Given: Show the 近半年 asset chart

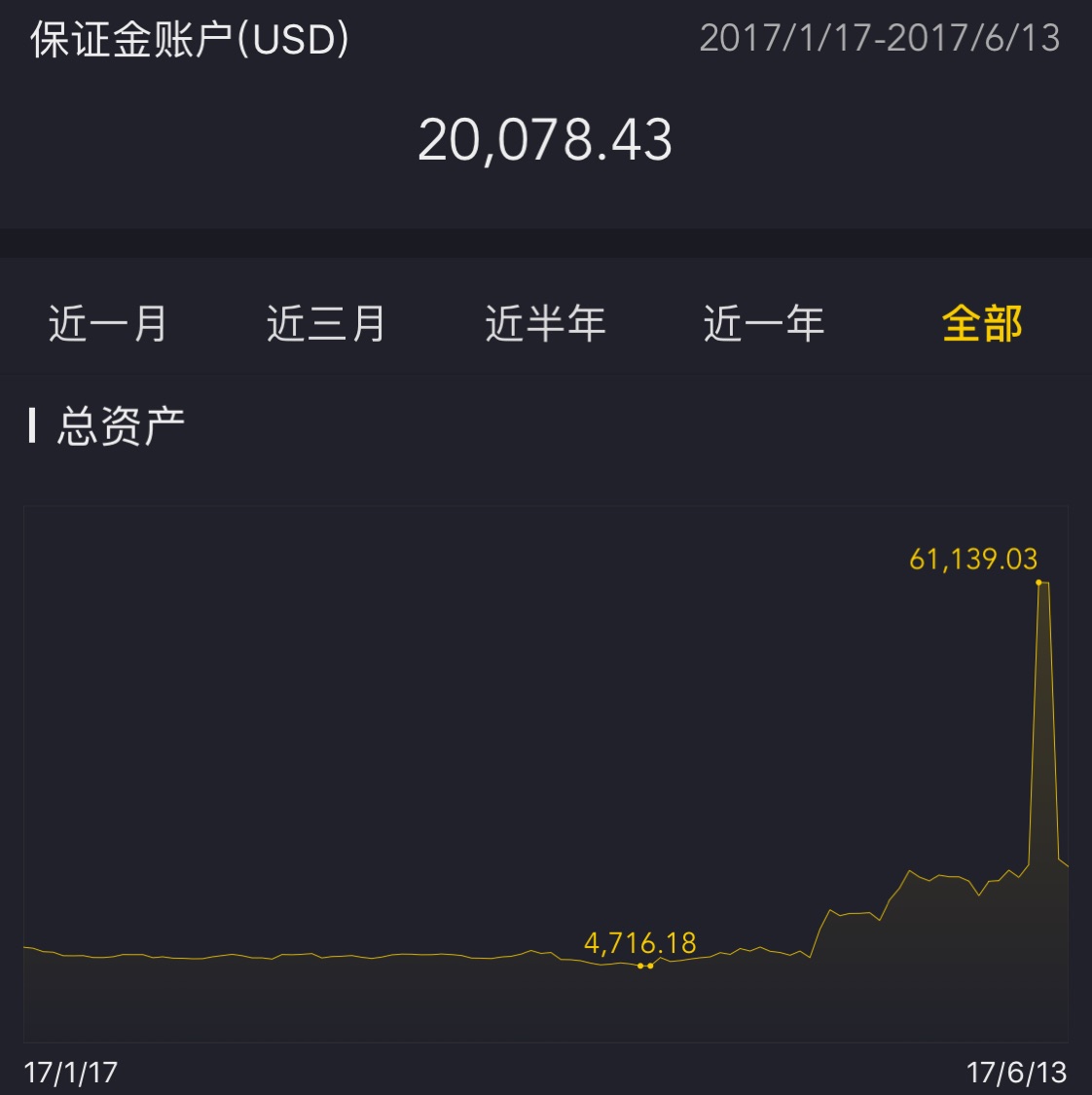Looking at the screenshot, I should coord(545,323).
